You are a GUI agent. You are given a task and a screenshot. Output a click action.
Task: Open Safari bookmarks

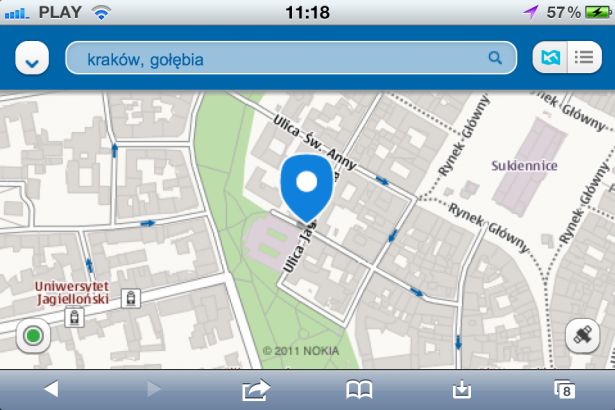coord(359,389)
